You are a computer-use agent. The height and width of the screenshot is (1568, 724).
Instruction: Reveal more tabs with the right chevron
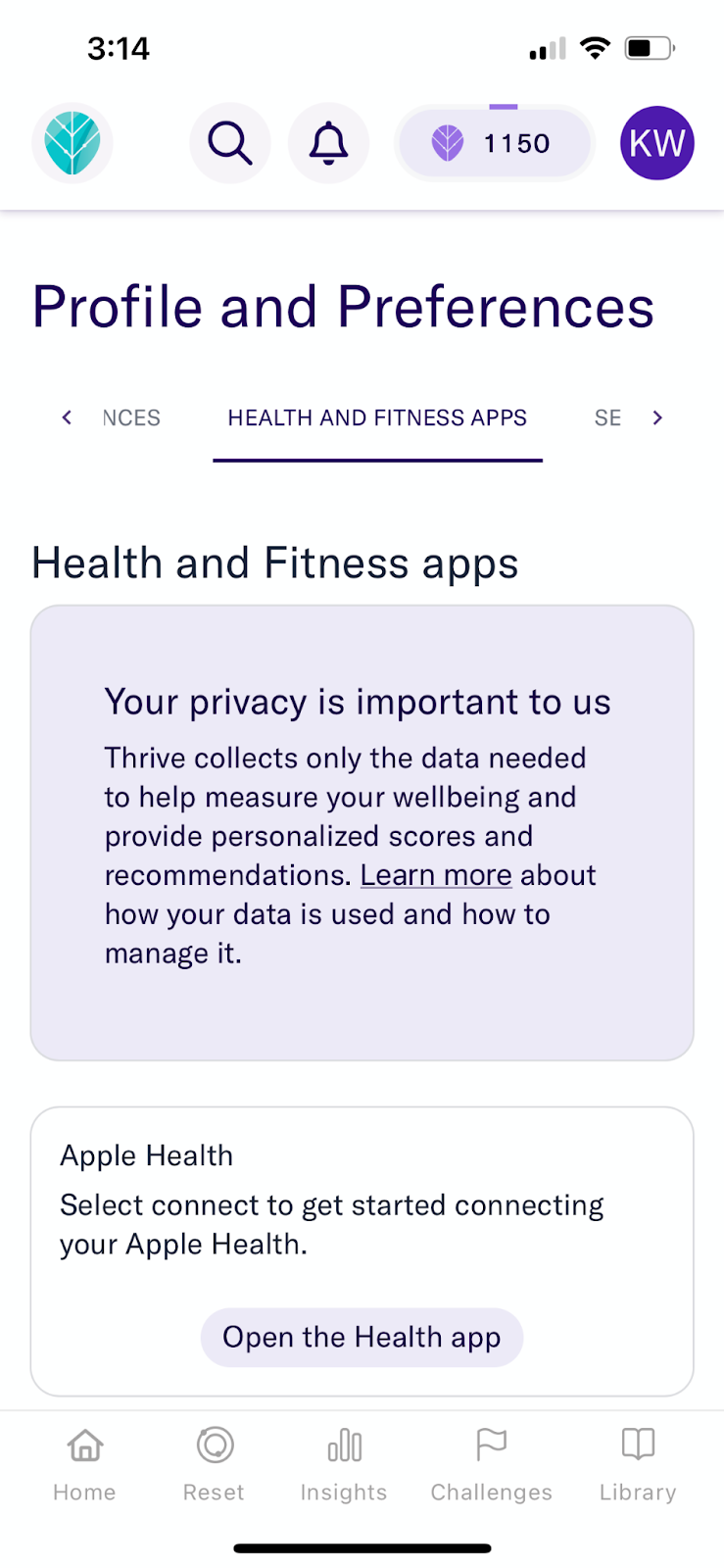[657, 417]
